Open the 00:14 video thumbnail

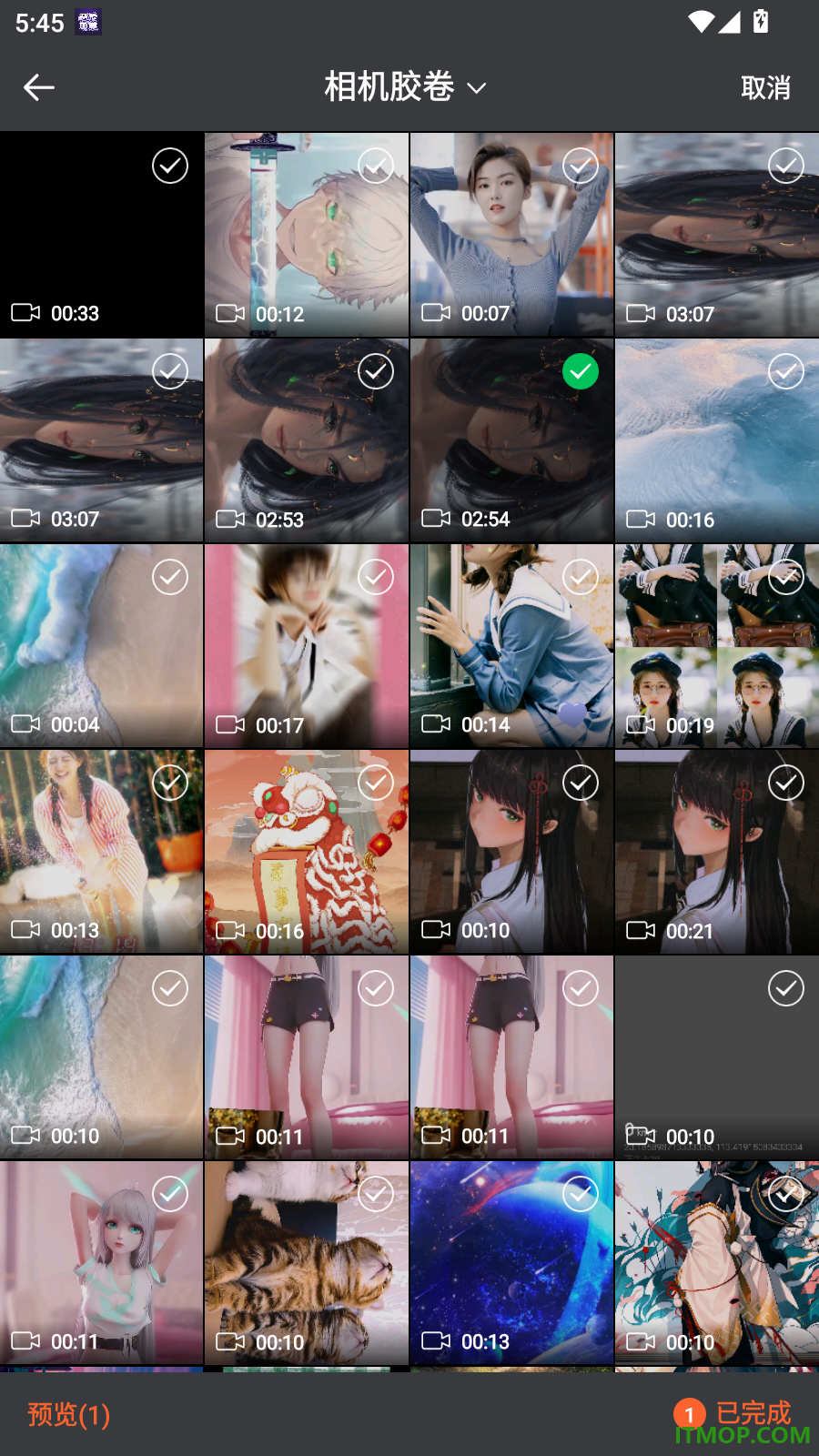511,646
